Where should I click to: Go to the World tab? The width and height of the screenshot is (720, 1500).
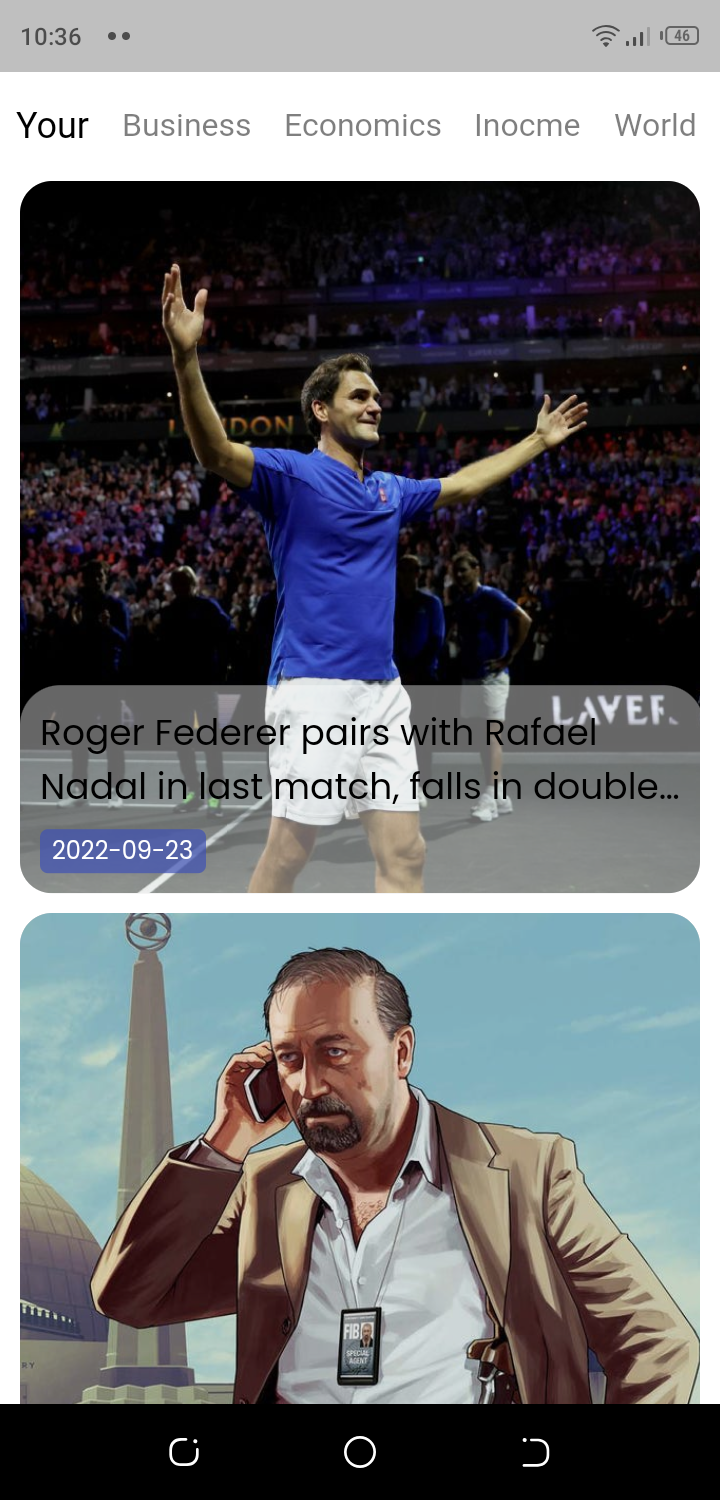655,126
